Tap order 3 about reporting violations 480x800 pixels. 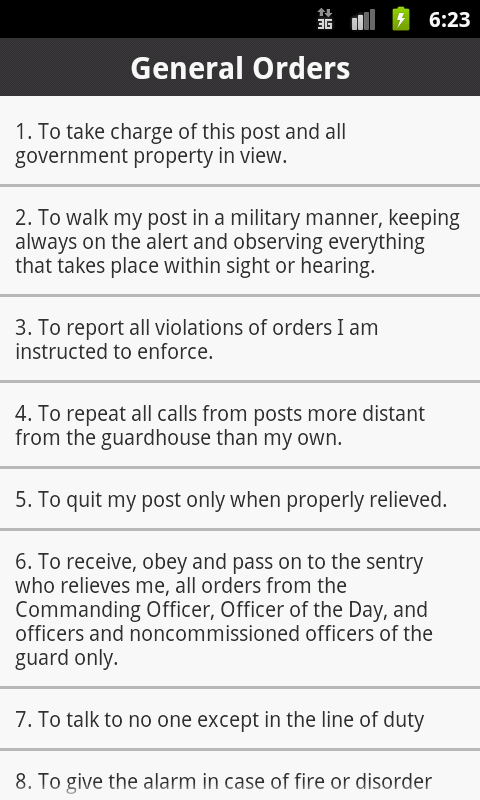[240, 339]
